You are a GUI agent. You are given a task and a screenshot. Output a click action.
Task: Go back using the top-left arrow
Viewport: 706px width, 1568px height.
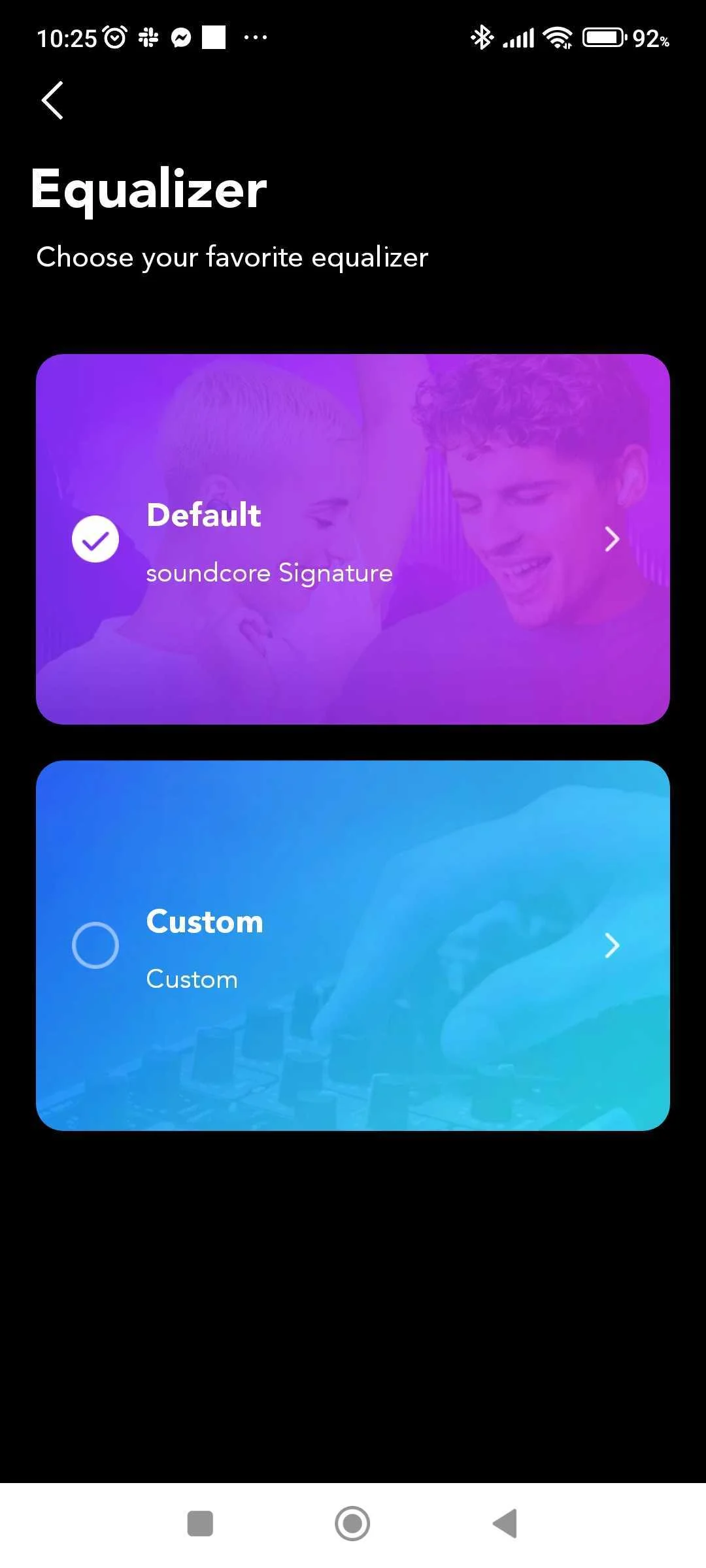(52, 101)
